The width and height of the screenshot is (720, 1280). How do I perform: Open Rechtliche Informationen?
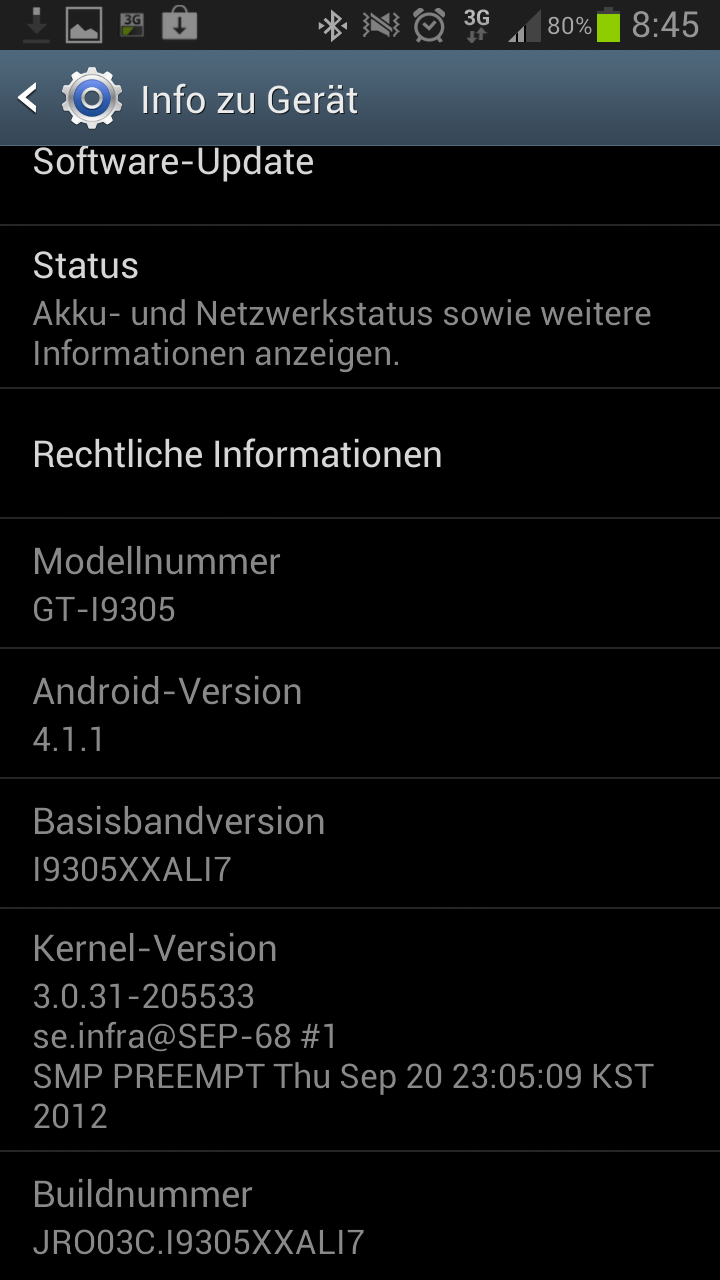click(x=360, y=454)
